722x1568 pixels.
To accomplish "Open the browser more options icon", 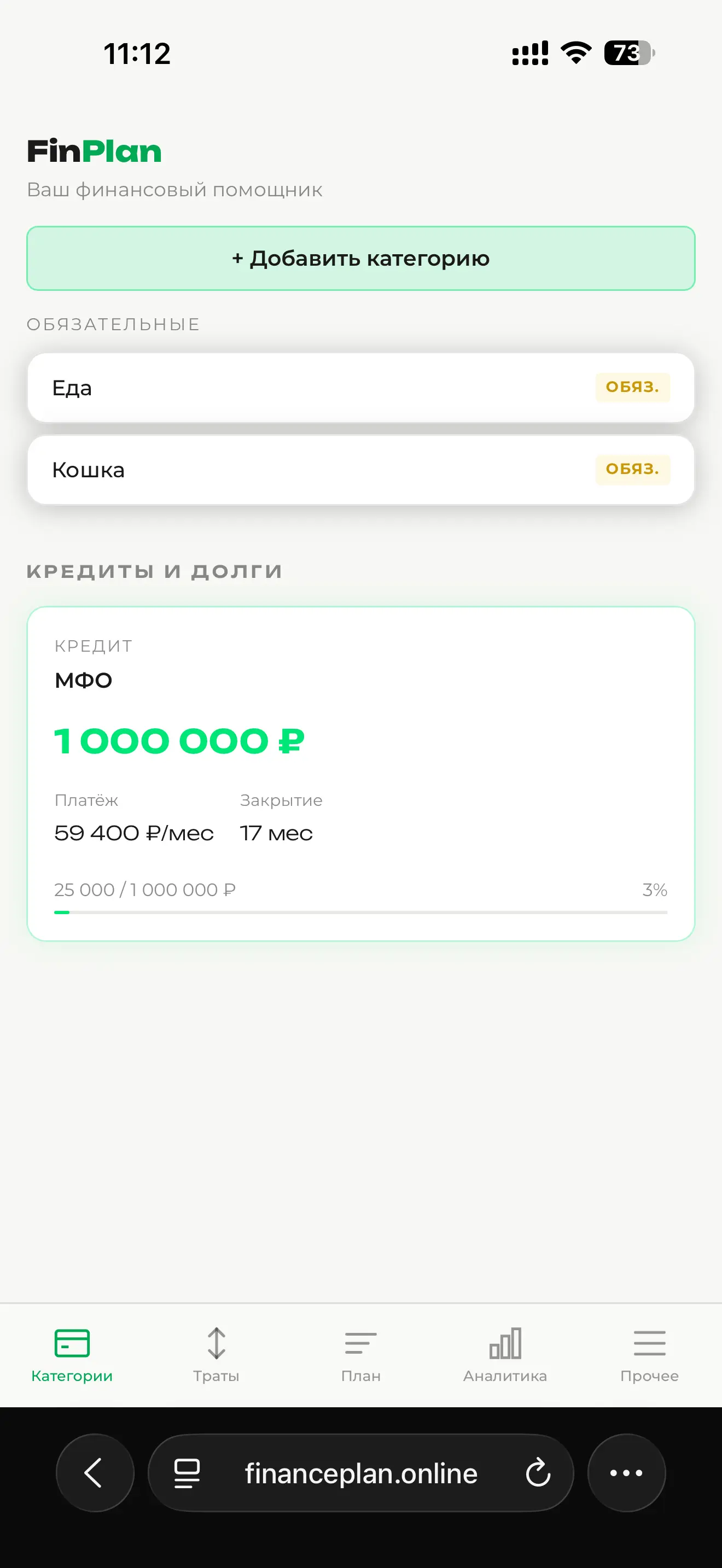I will coord(626,1473).
